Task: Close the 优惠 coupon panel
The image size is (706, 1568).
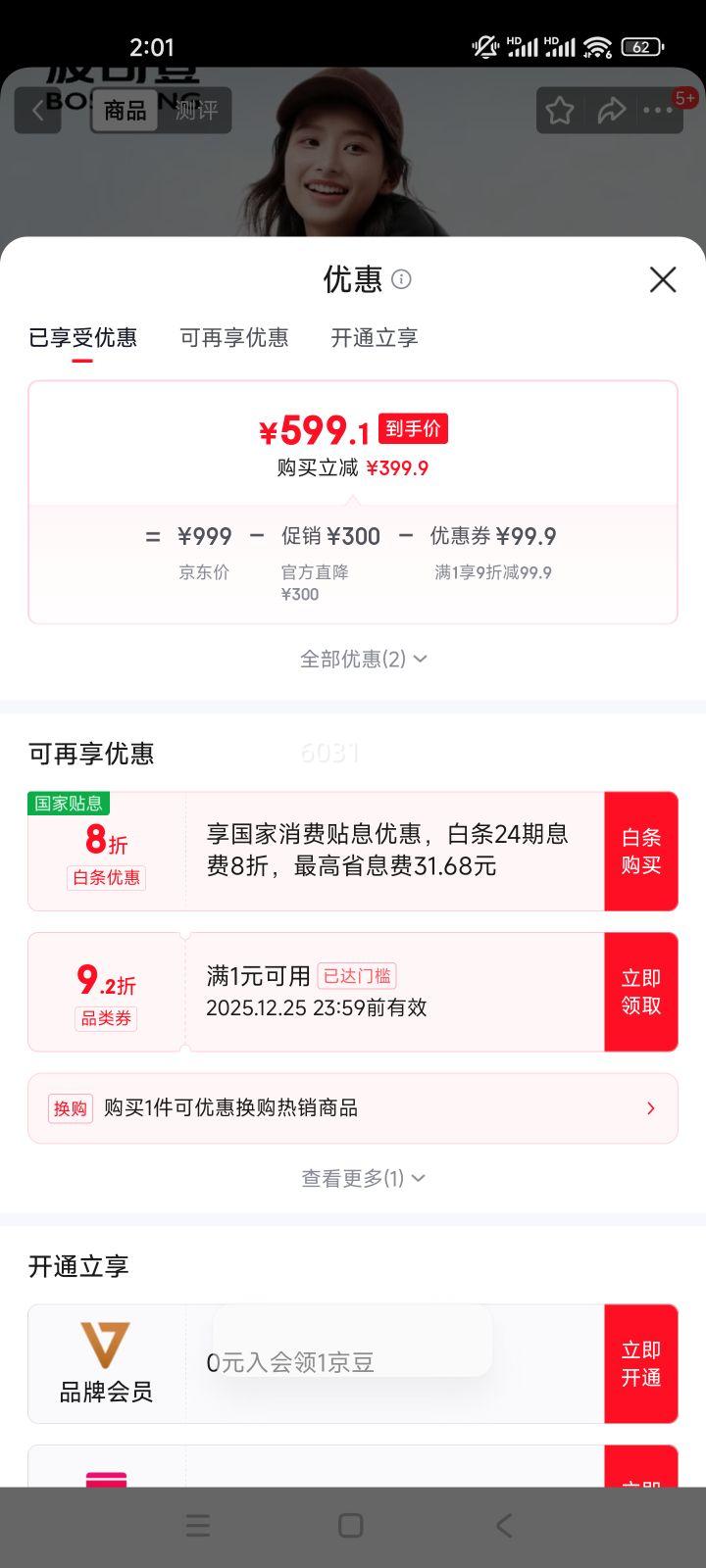Action: coord(663,280)
